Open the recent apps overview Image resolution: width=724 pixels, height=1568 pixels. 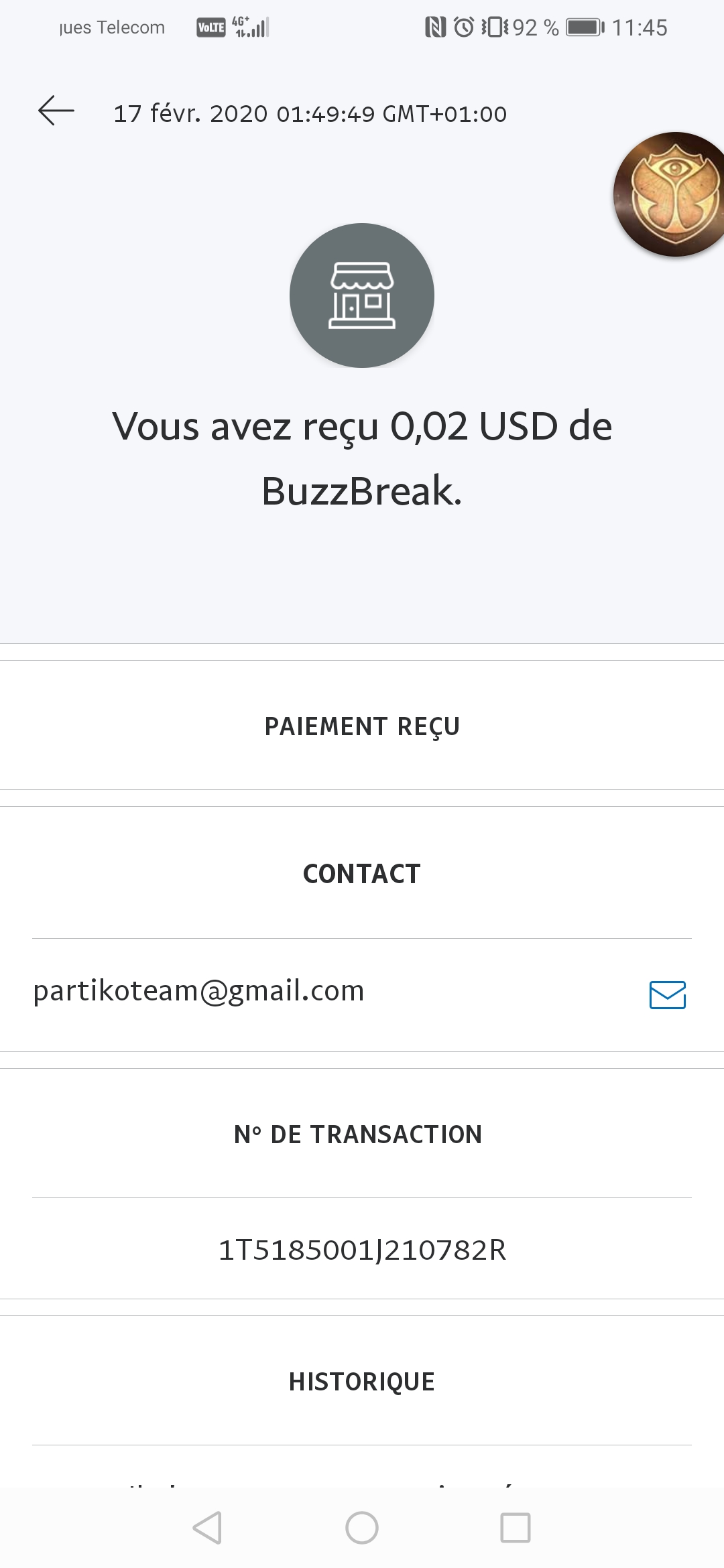click(516, 1528)
